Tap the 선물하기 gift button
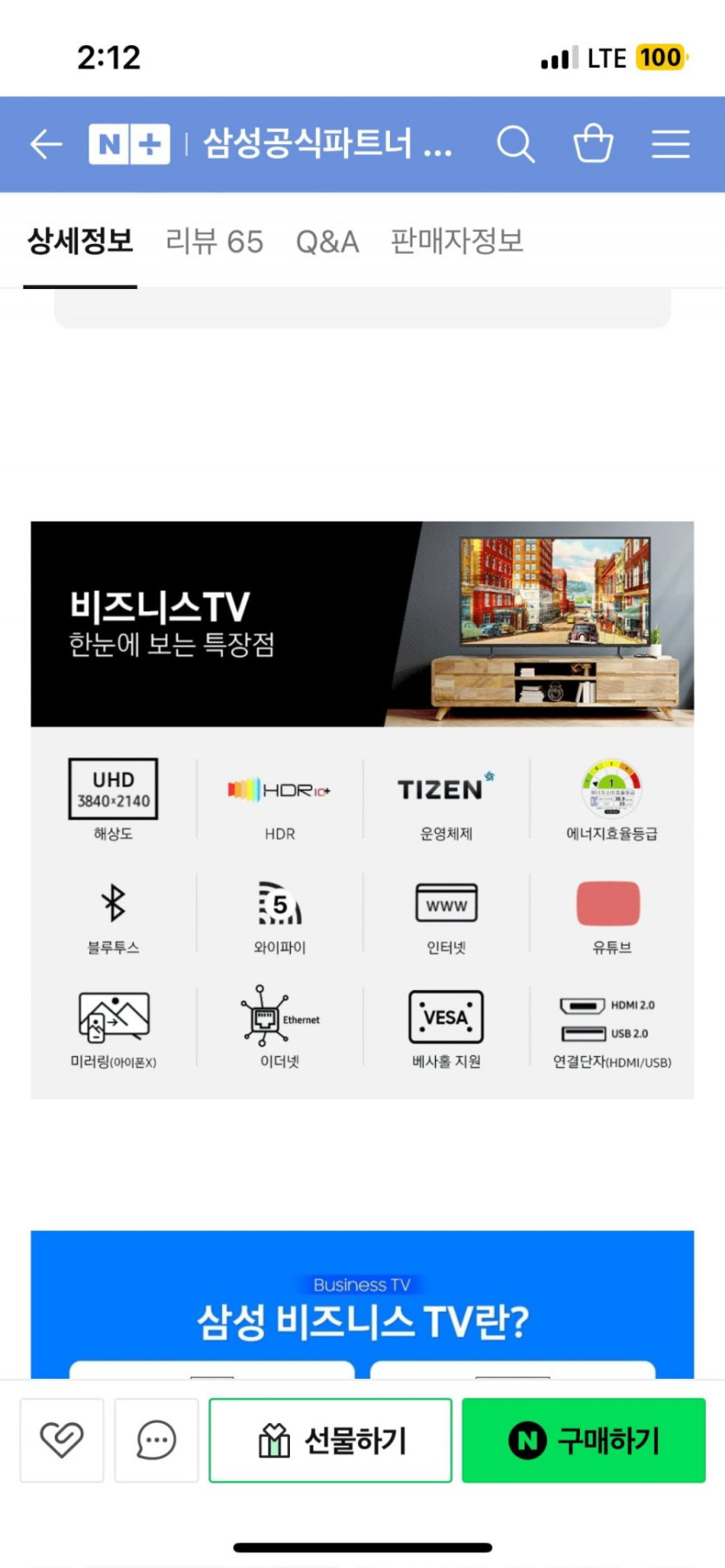This screenshot has width=725, height=1568. click(x=331, y=1440)
